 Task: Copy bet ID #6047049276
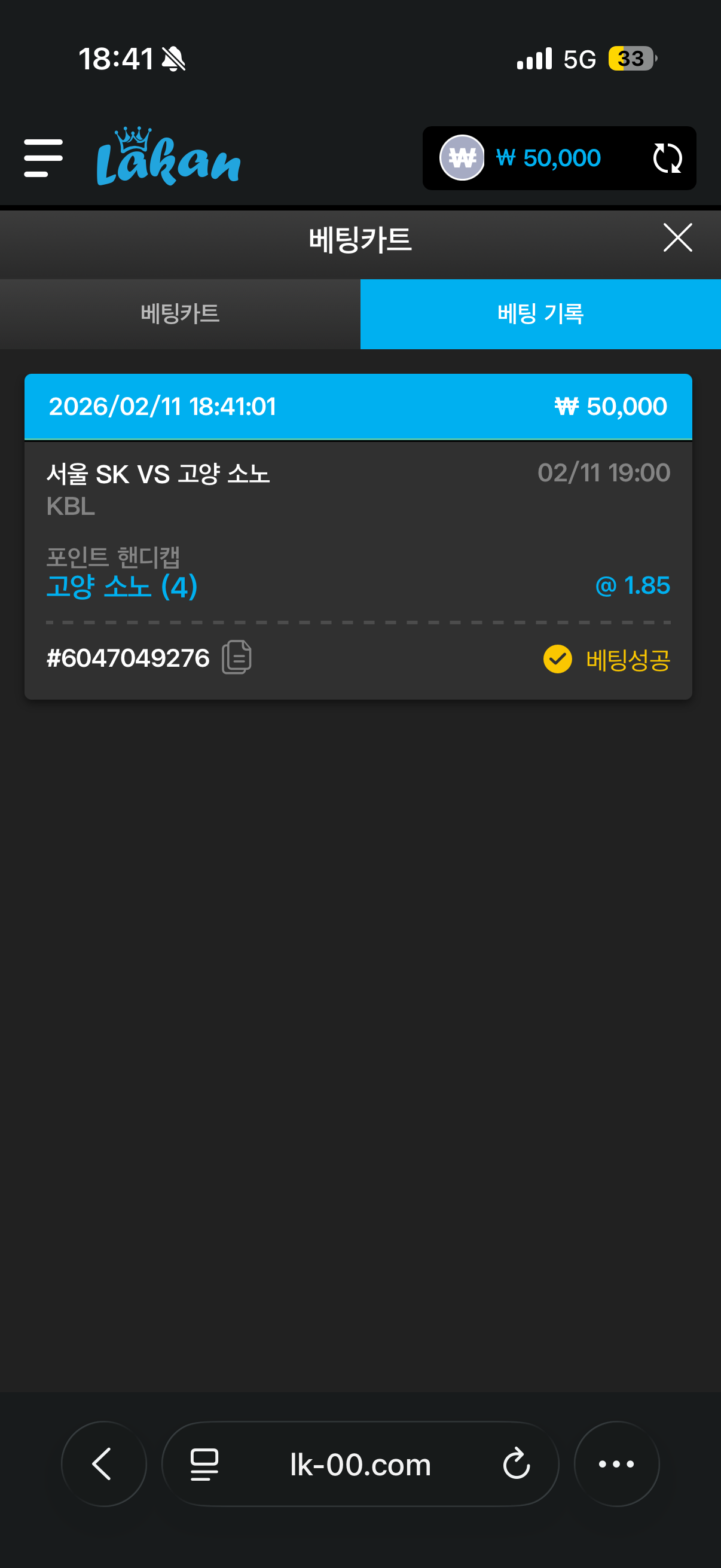pyautogui.click(x=237, y=657)
